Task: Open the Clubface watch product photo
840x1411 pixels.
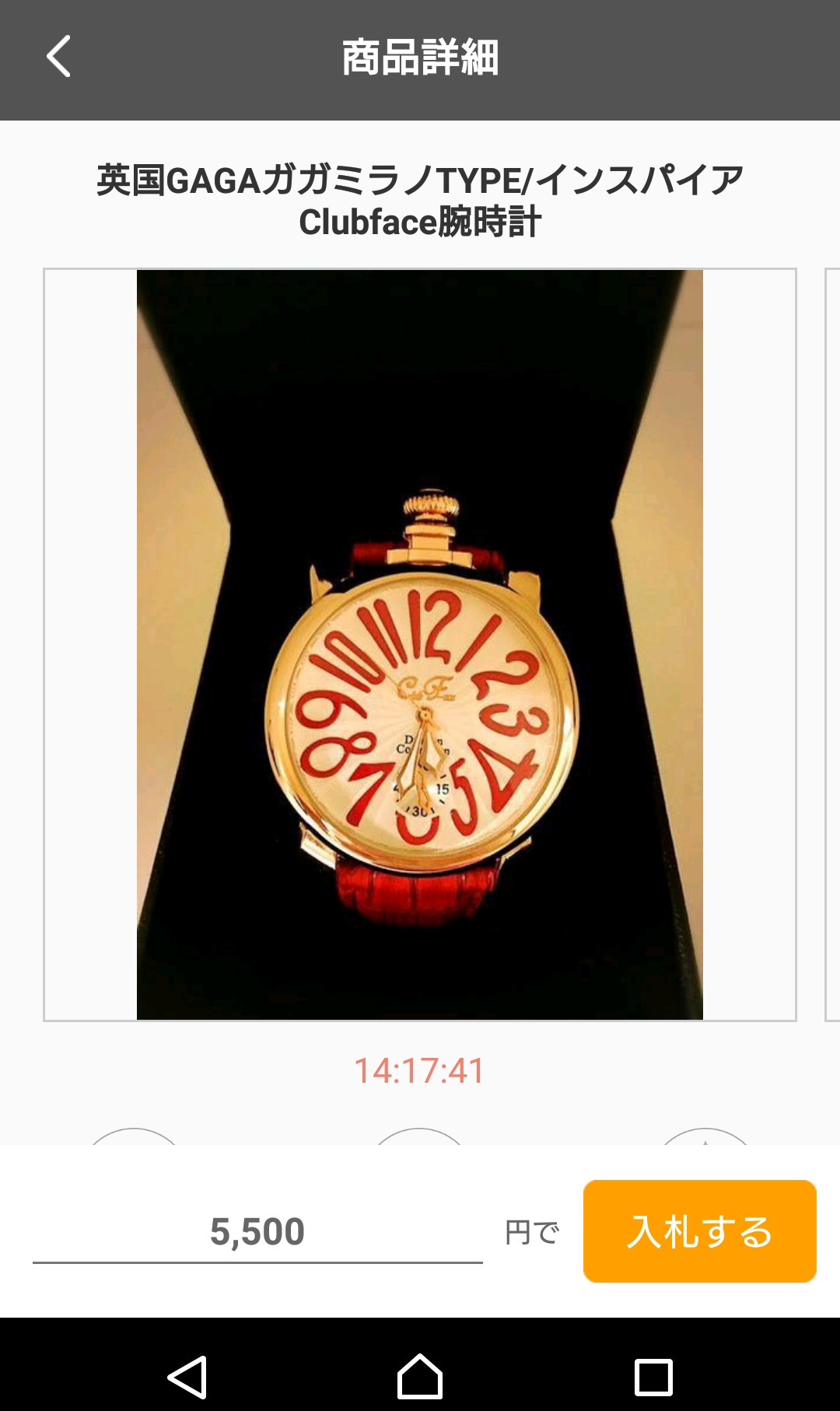Action: coord(420,644)
